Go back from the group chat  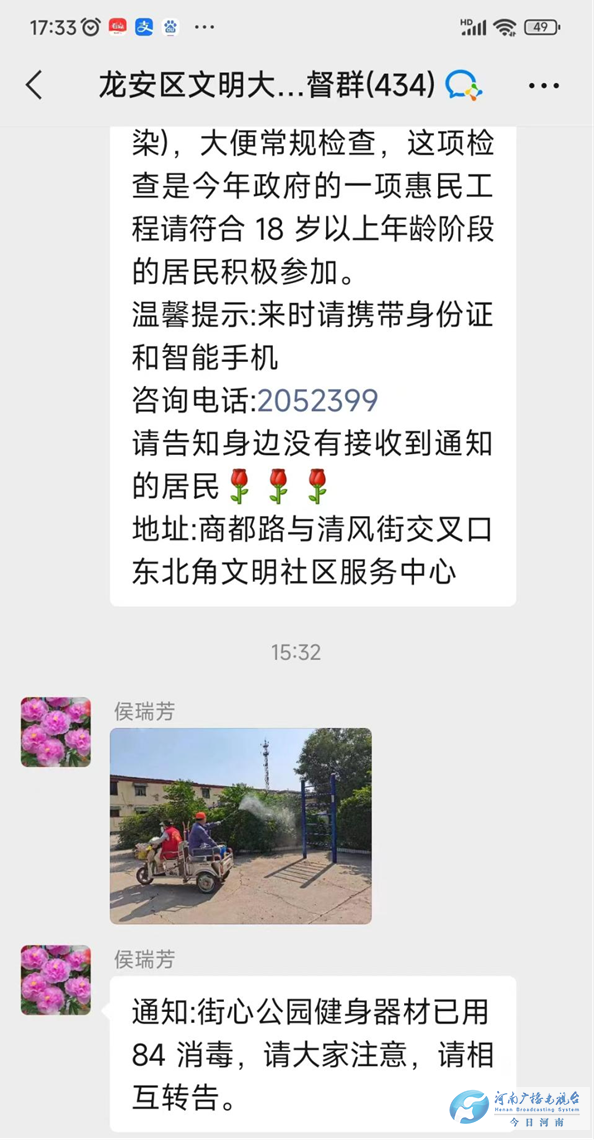pos(34,86)
